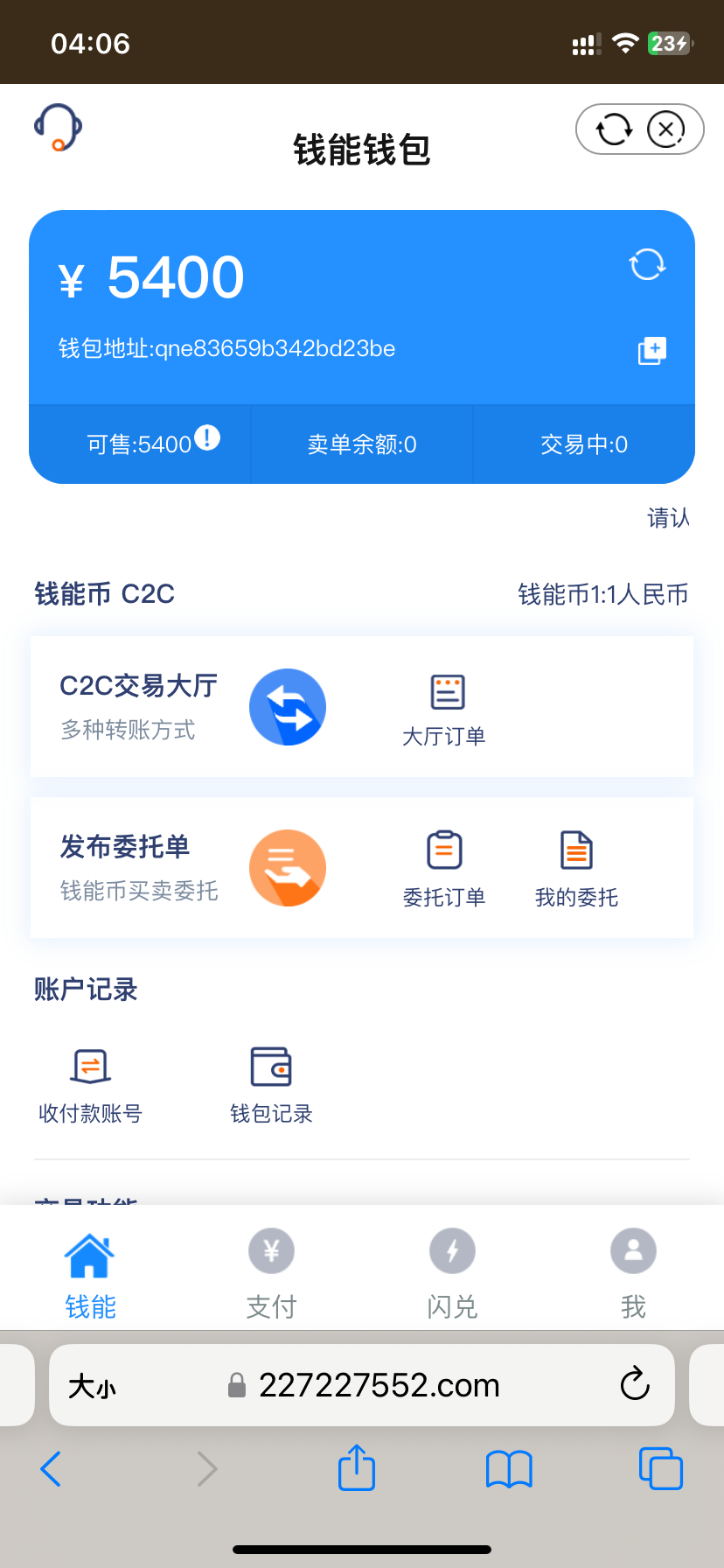724x1568 pixels.
Task: Show info about 可售 amount
Action: [x=207, y=437]
